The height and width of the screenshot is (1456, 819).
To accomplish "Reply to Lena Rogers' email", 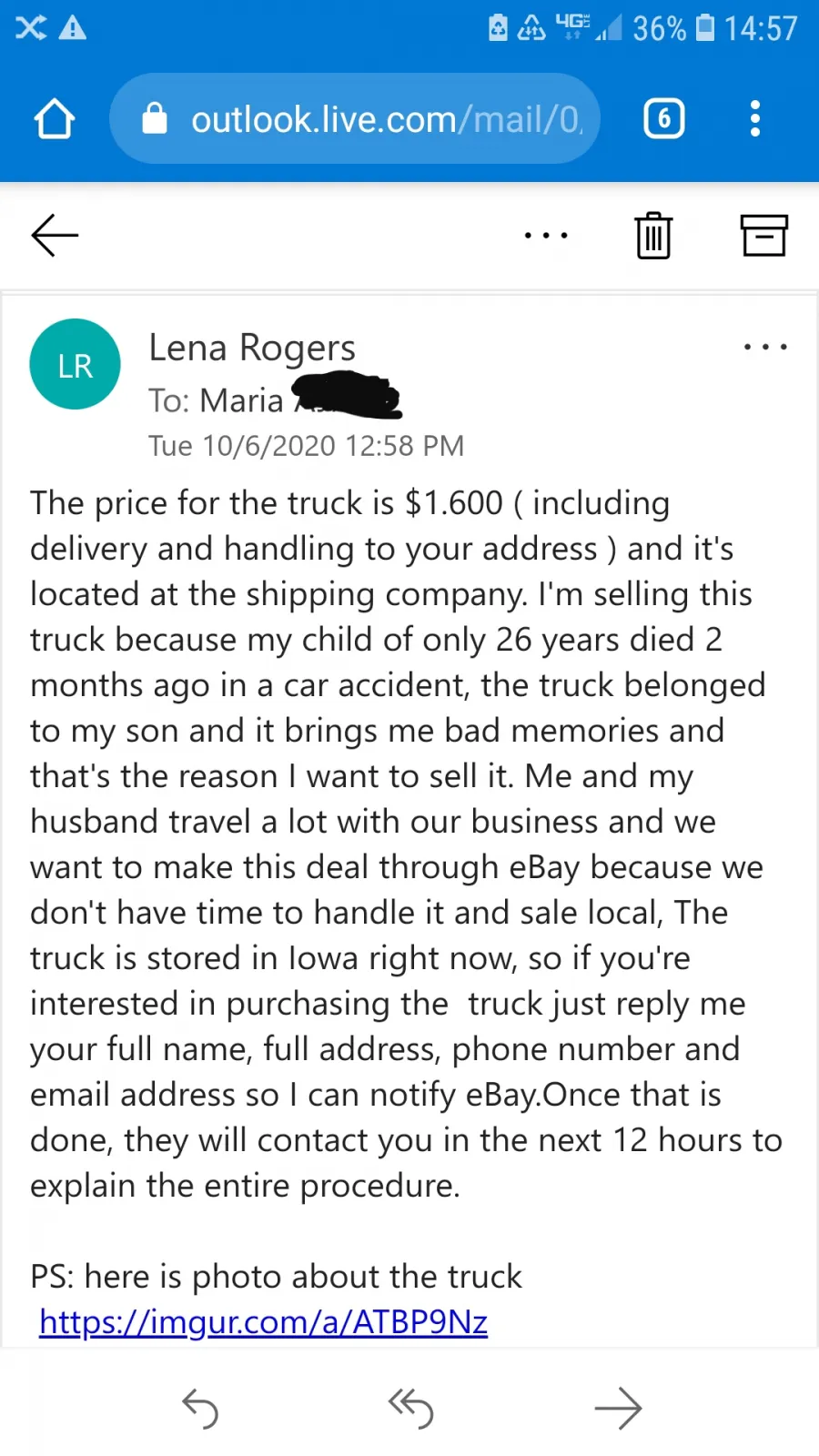I will click(x=200, y=1410).
